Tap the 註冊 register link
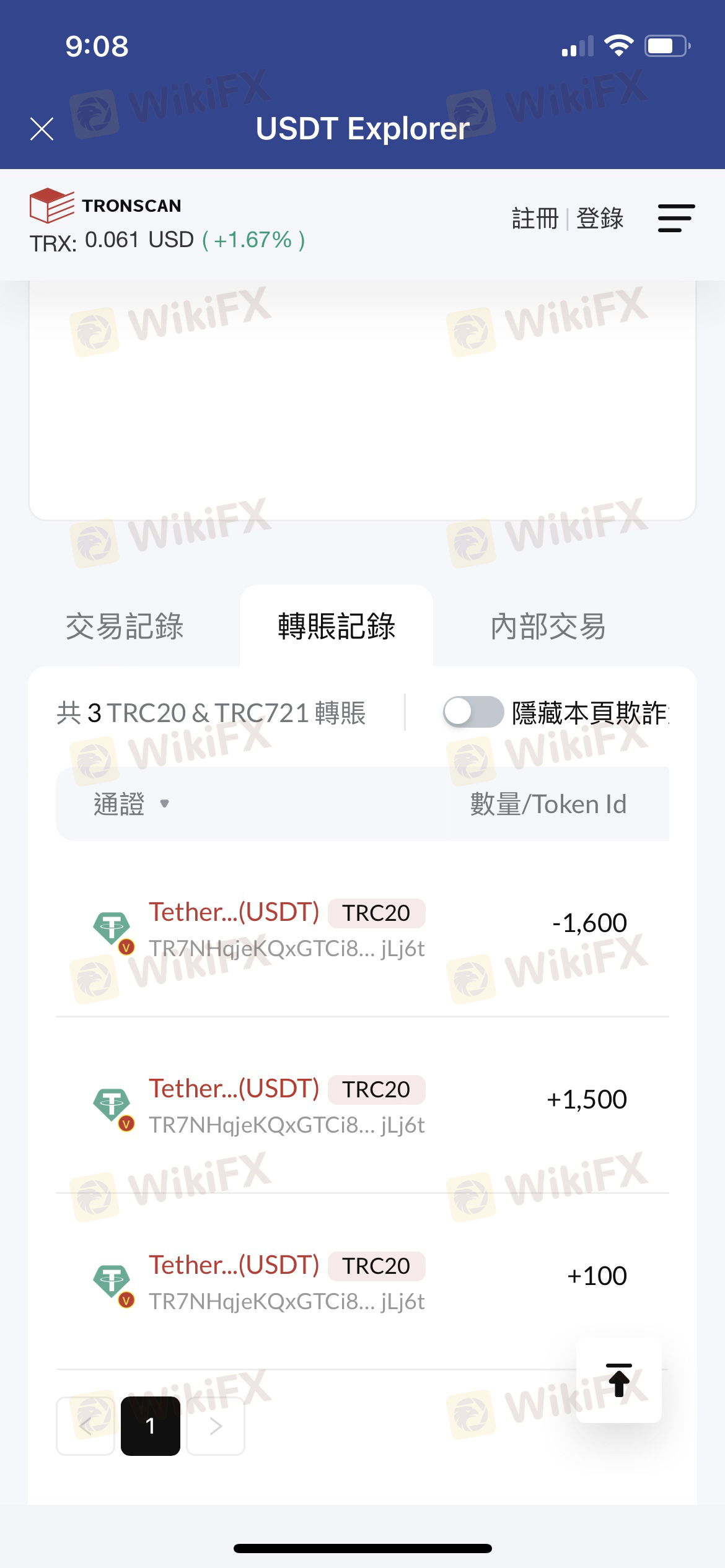This screenshot has width=725, height=1568. coord(535,219)
